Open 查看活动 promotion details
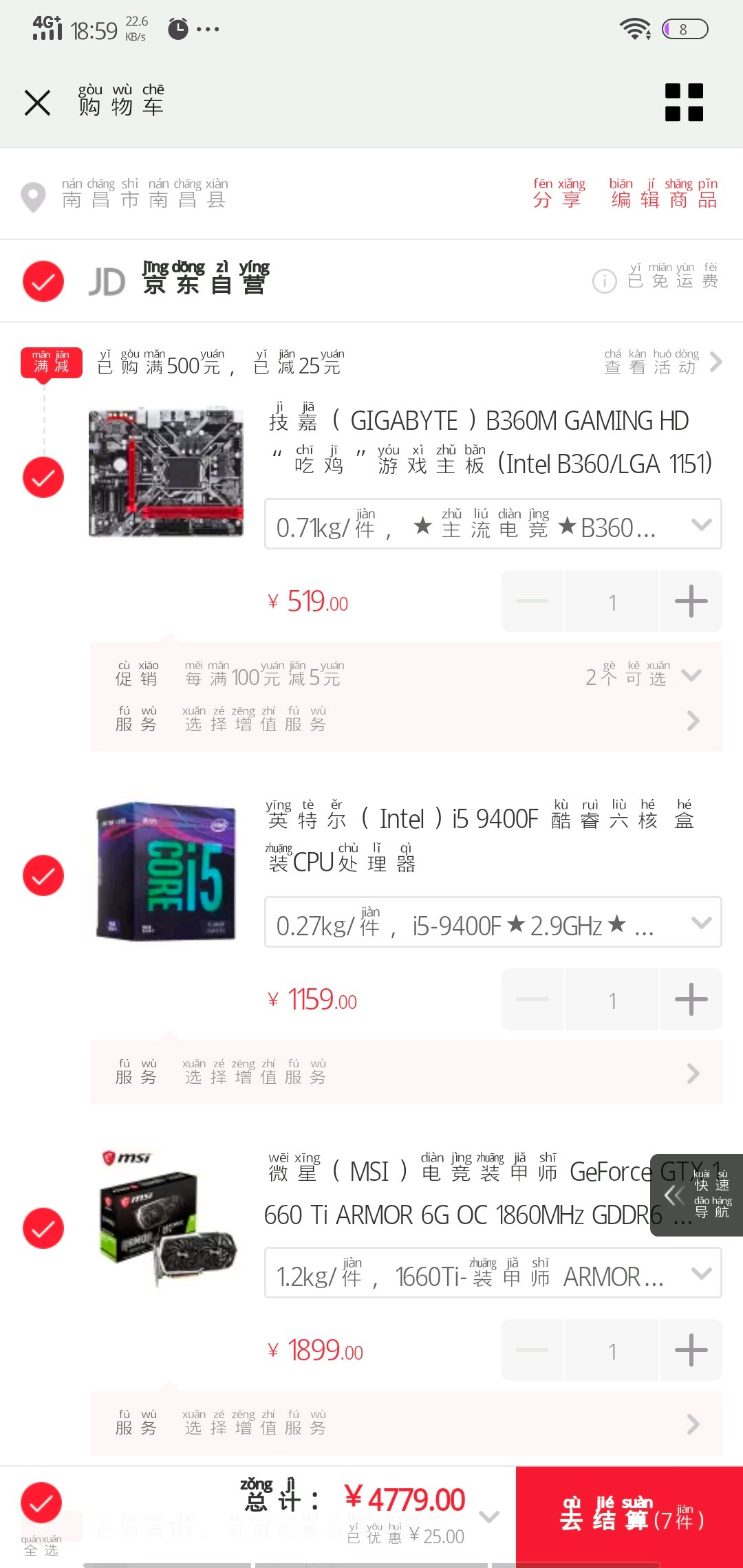This screenshot has height=1568, width=743. coord(662,362)
